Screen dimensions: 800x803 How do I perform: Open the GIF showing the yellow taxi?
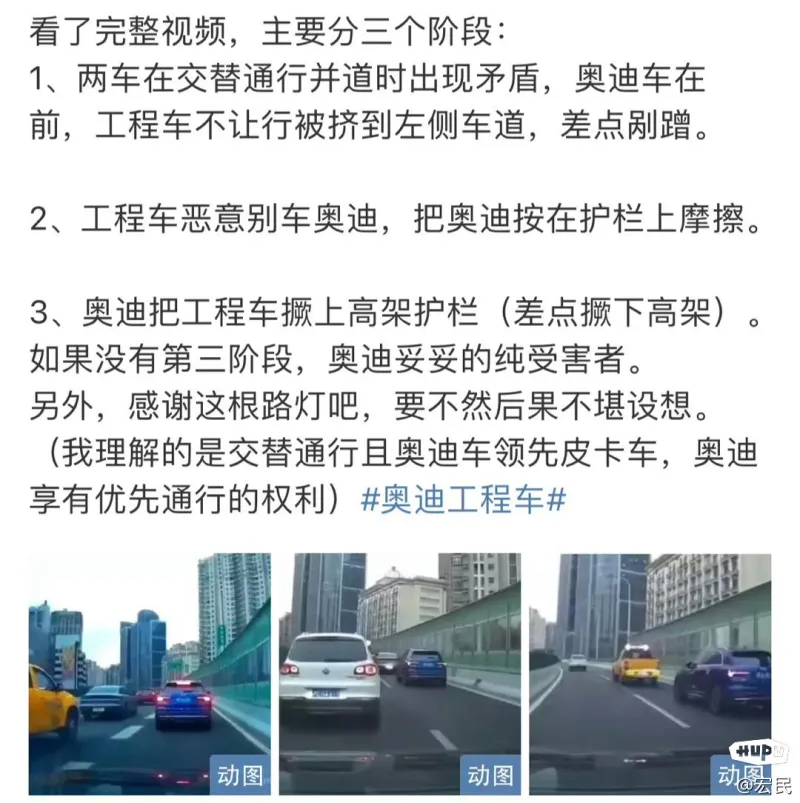coord(149,673)
